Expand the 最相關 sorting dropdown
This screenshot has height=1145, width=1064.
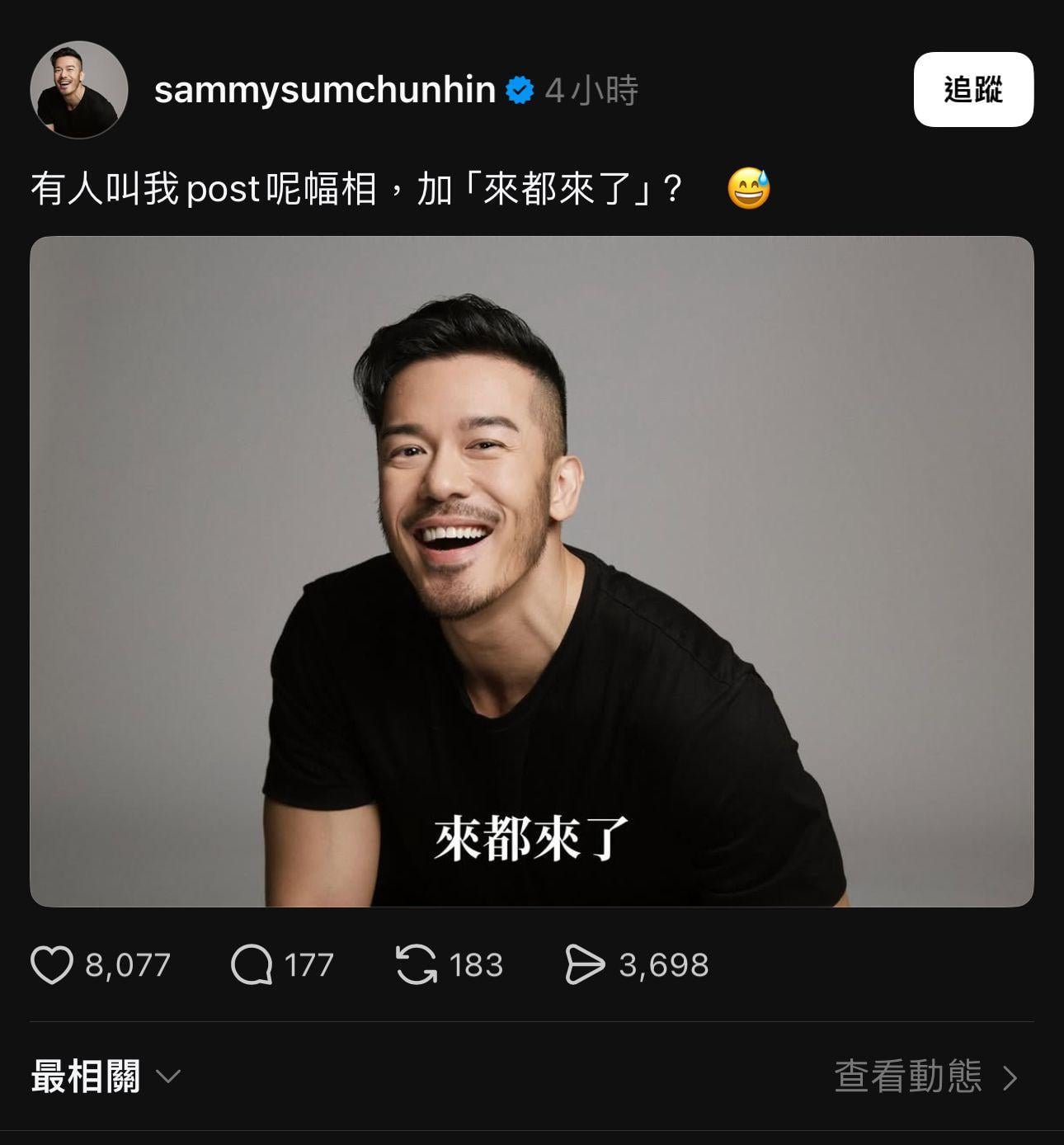pos(106,1077)
